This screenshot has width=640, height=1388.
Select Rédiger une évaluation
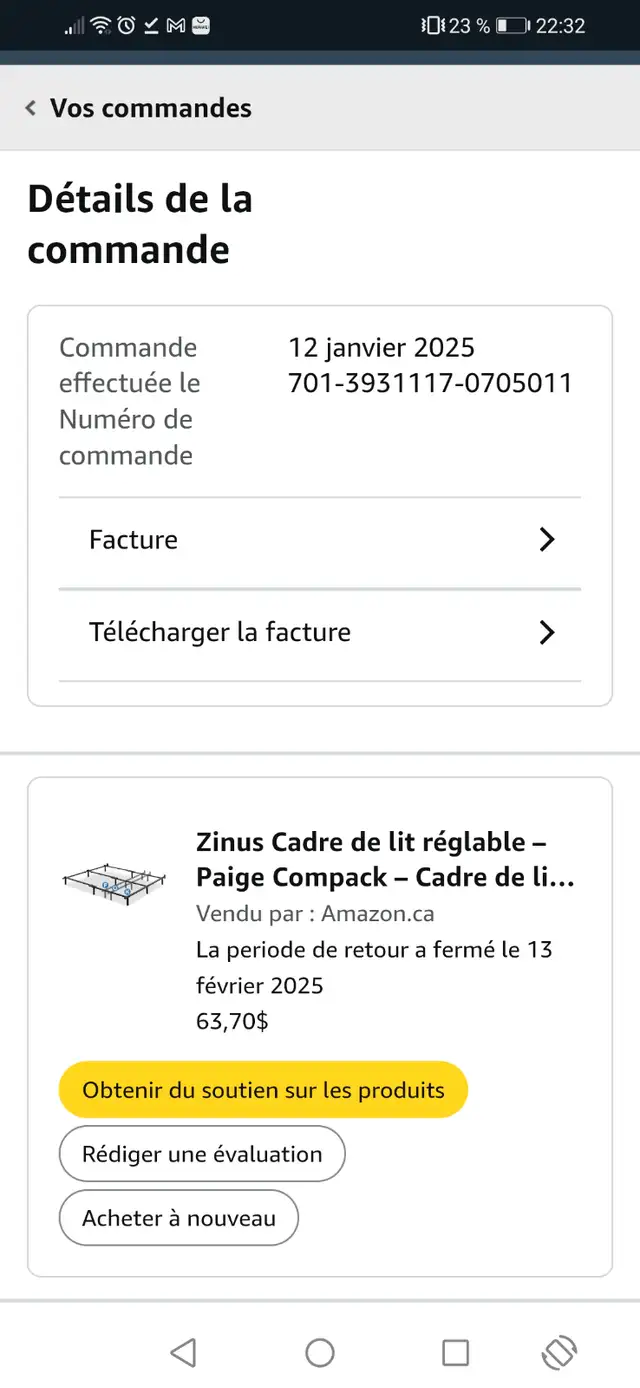click(202, 1154)
